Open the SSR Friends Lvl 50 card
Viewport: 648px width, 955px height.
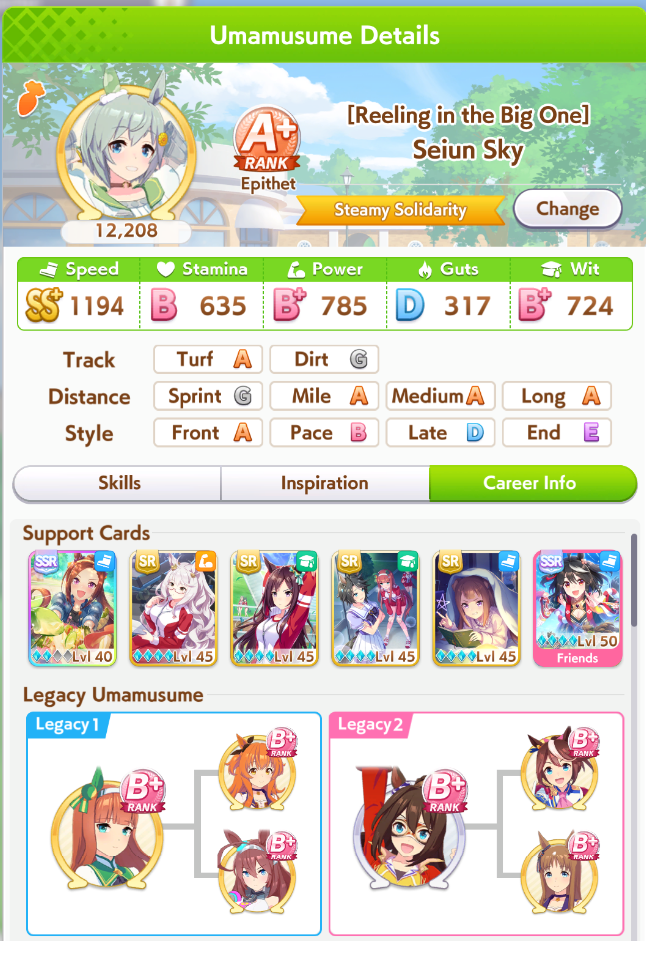(x=577, y=608)
